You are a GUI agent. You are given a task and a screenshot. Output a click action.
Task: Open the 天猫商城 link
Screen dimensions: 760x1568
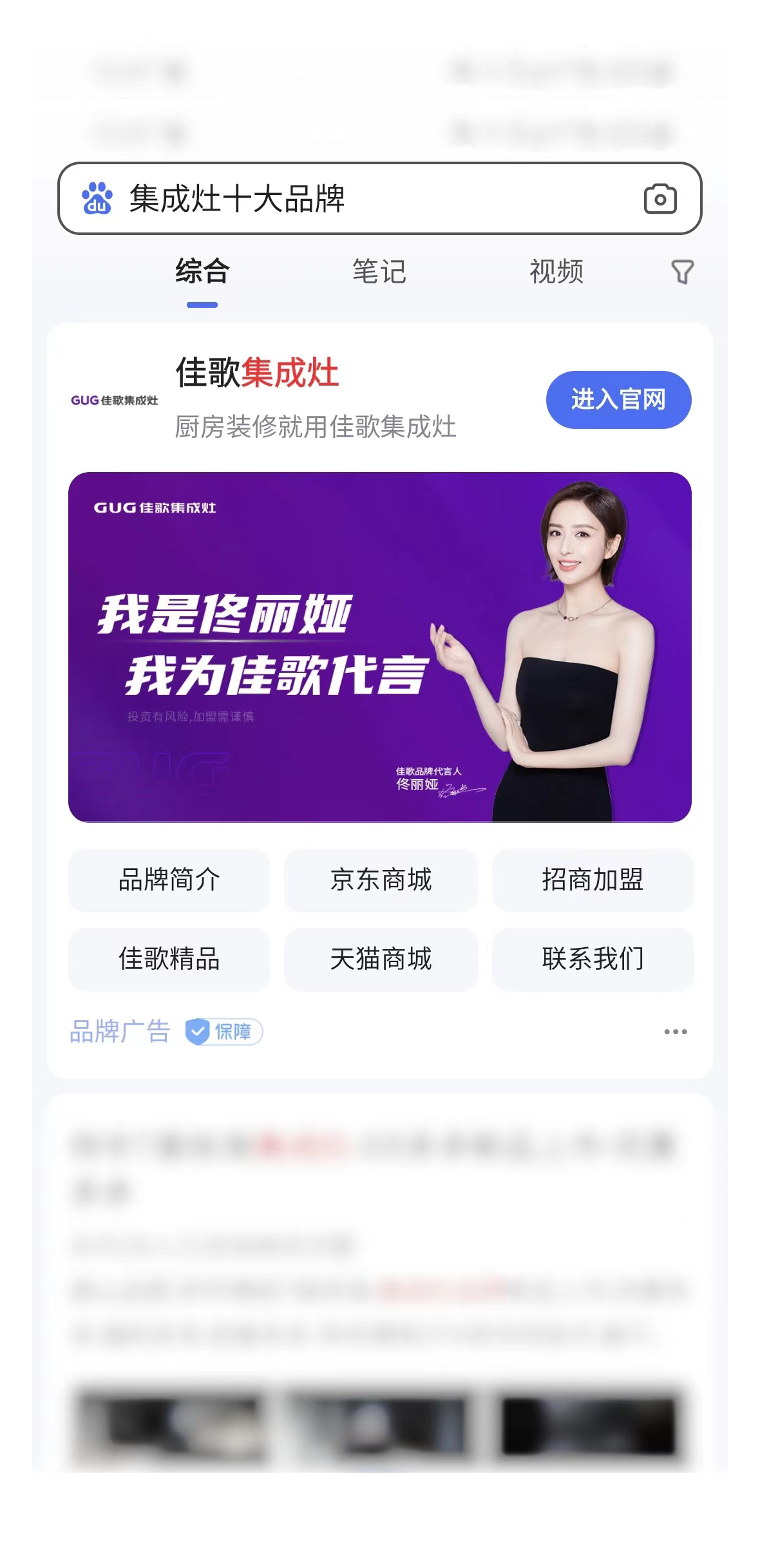pos(381,959)
